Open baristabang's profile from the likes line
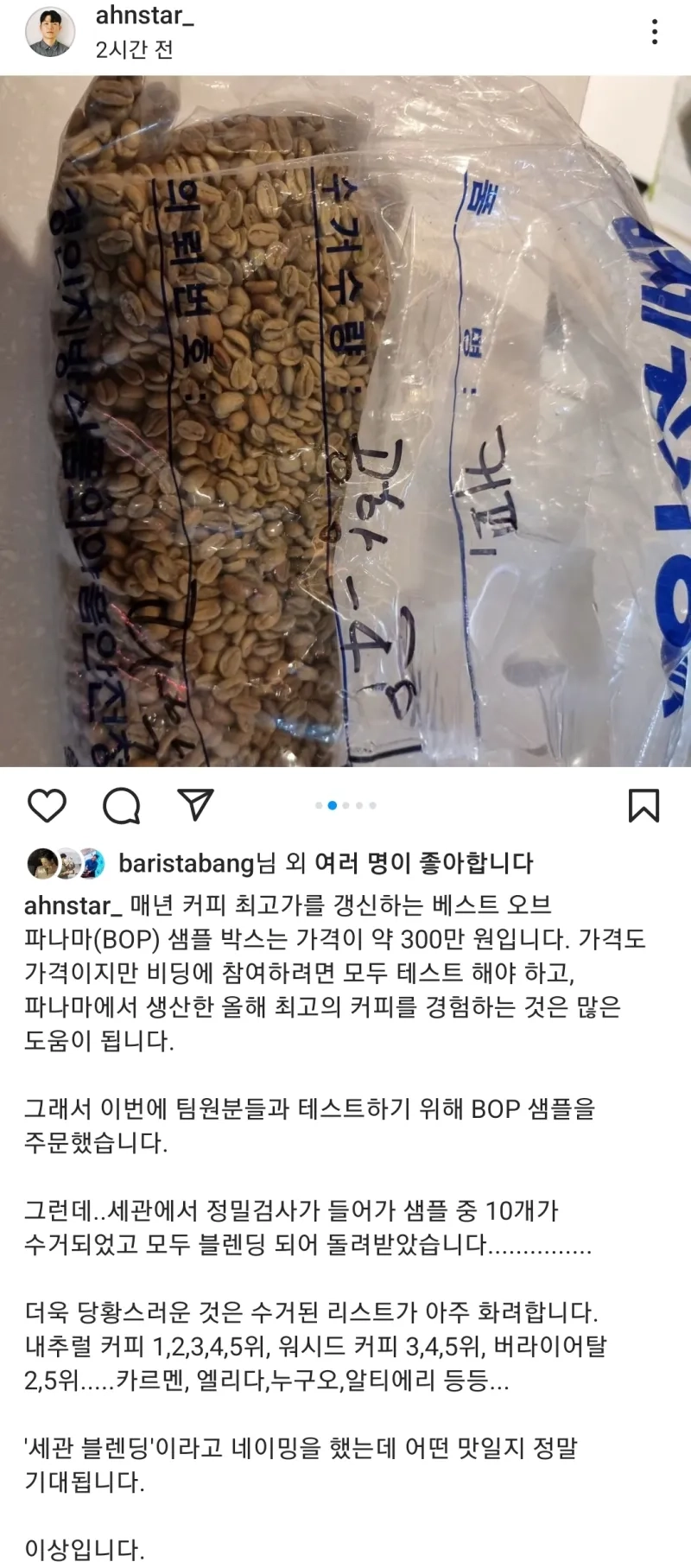 [x=186, y=863]
